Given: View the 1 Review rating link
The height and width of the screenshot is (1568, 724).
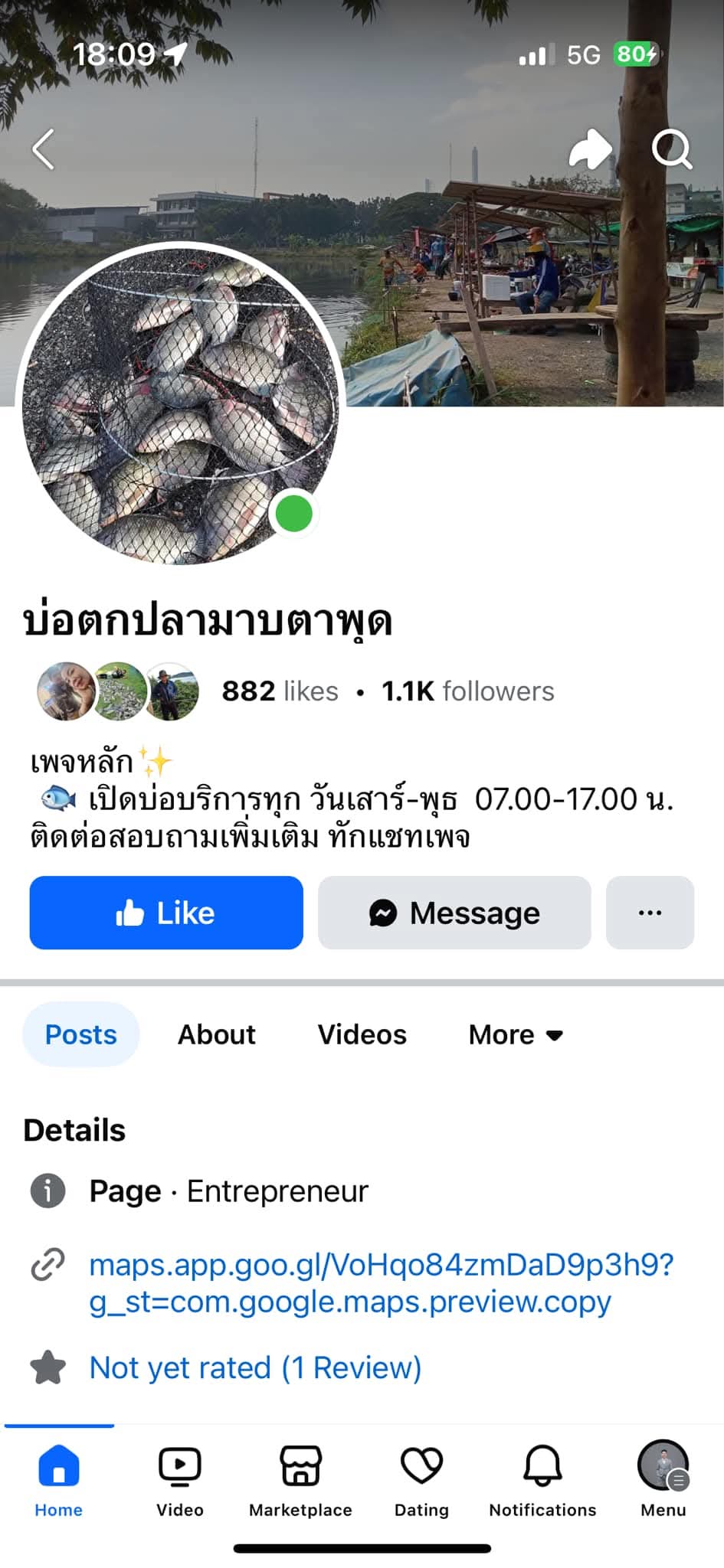Looking at the screenshot, I should (255, 1367).
